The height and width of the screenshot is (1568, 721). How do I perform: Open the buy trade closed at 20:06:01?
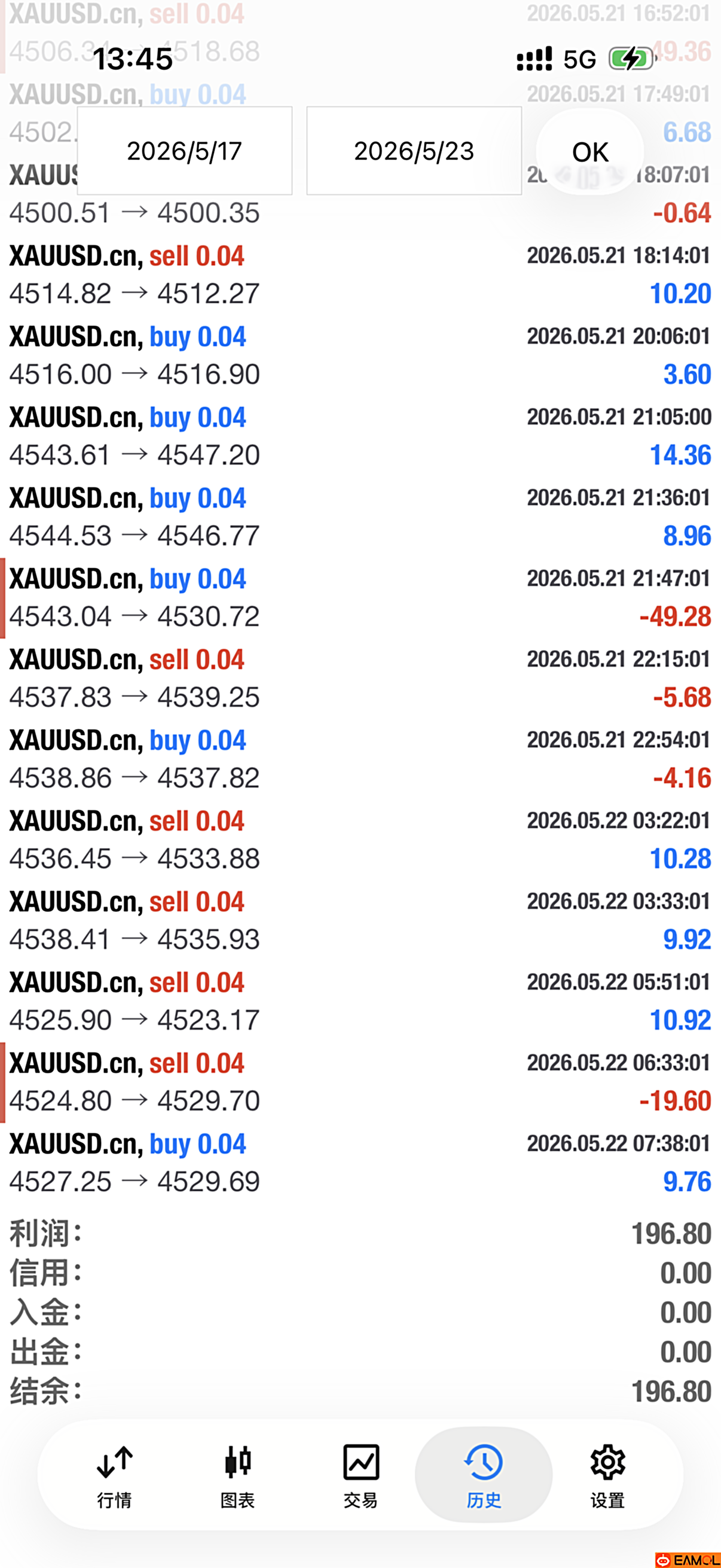coord(360,355)
